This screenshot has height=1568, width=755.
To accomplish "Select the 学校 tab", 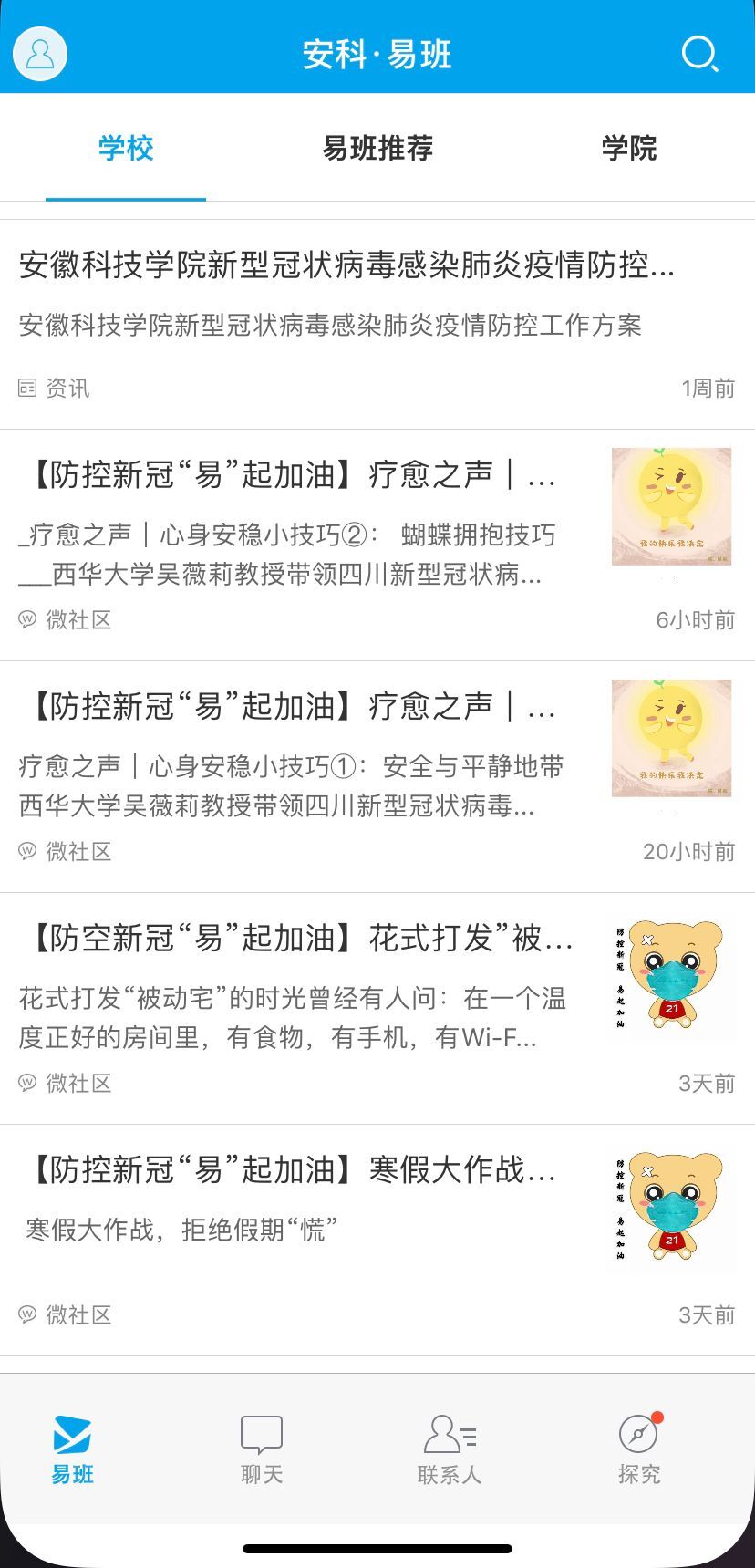I will coord(126,148).
